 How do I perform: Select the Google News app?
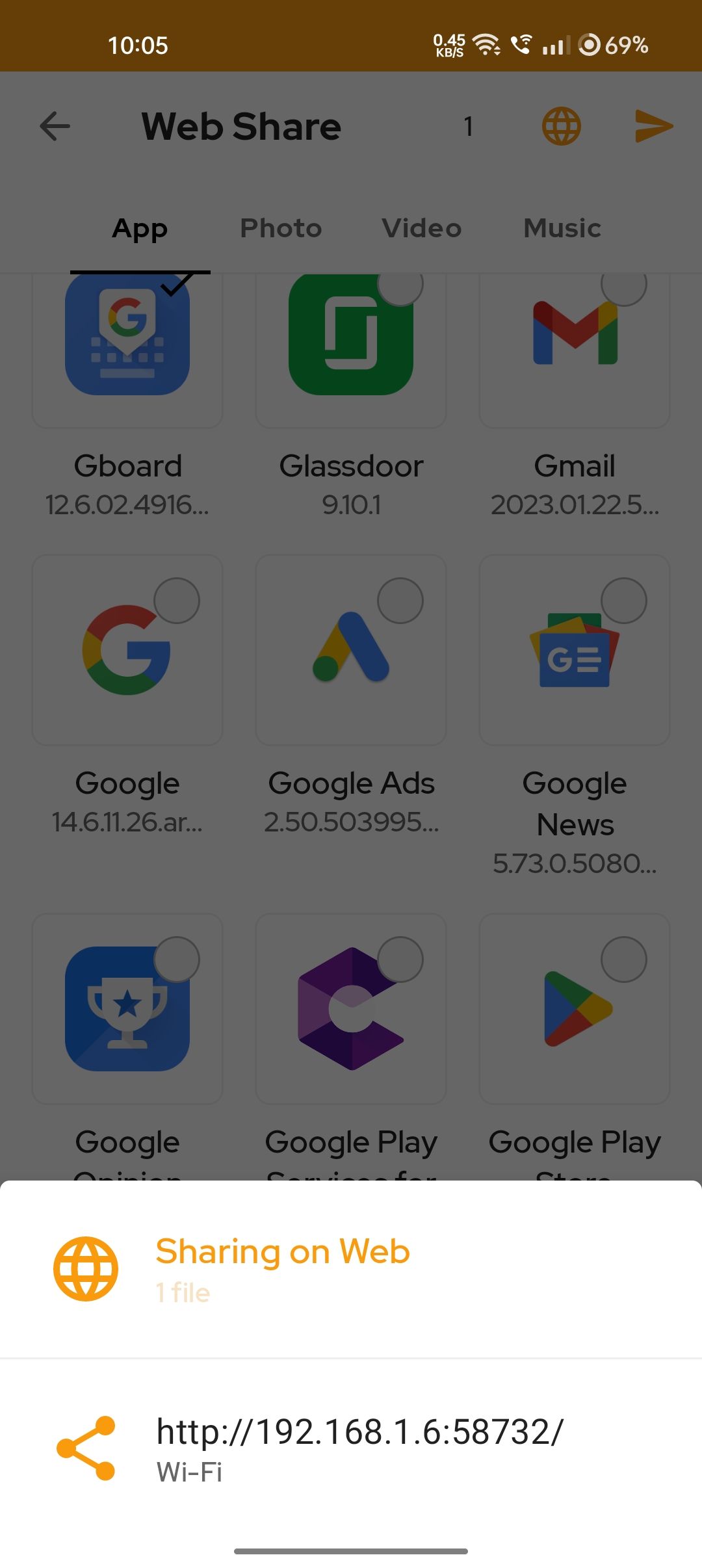(575, 650)
